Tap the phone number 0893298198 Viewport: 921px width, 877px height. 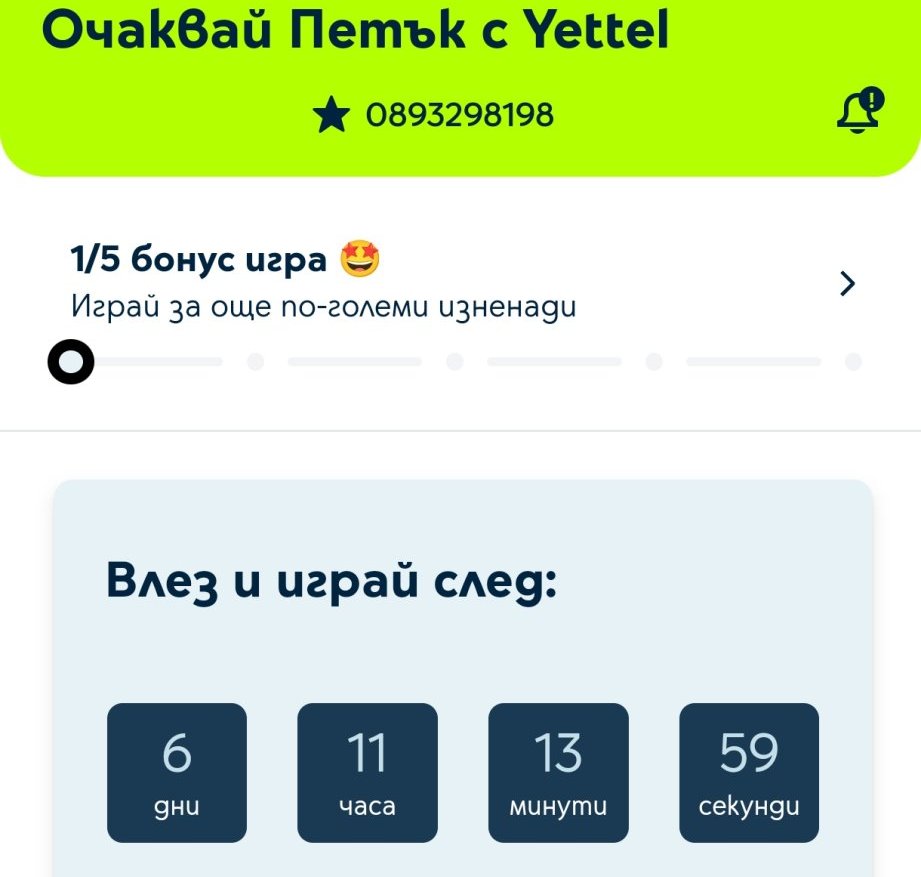459,116
